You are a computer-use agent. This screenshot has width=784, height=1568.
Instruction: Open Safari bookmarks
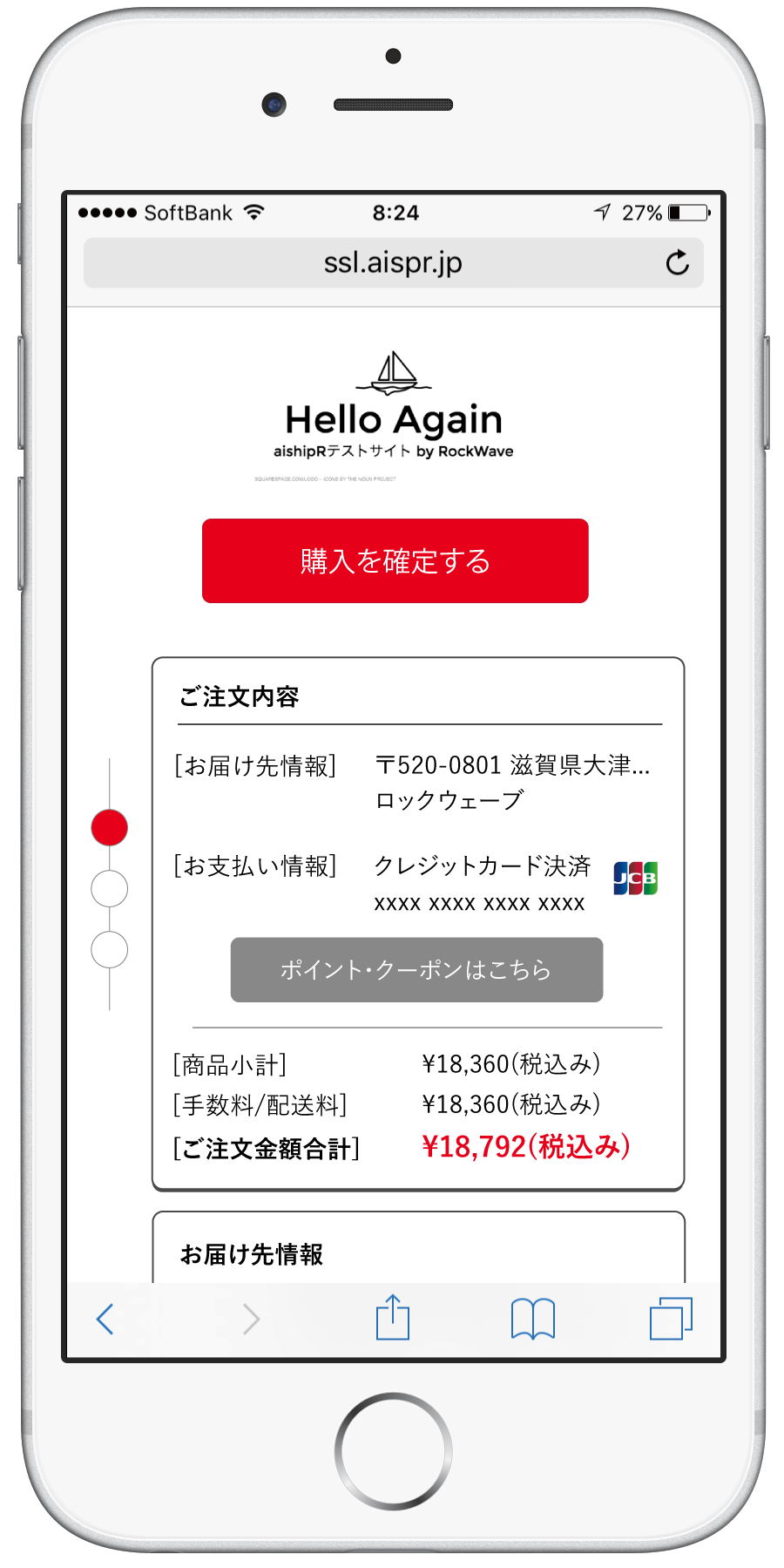(x=532, y=1319)
